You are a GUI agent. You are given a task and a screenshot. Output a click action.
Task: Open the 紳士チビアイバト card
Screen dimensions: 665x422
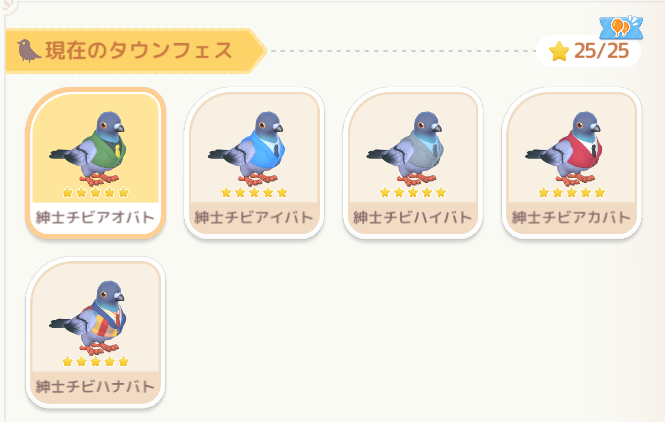click(254, 163)
